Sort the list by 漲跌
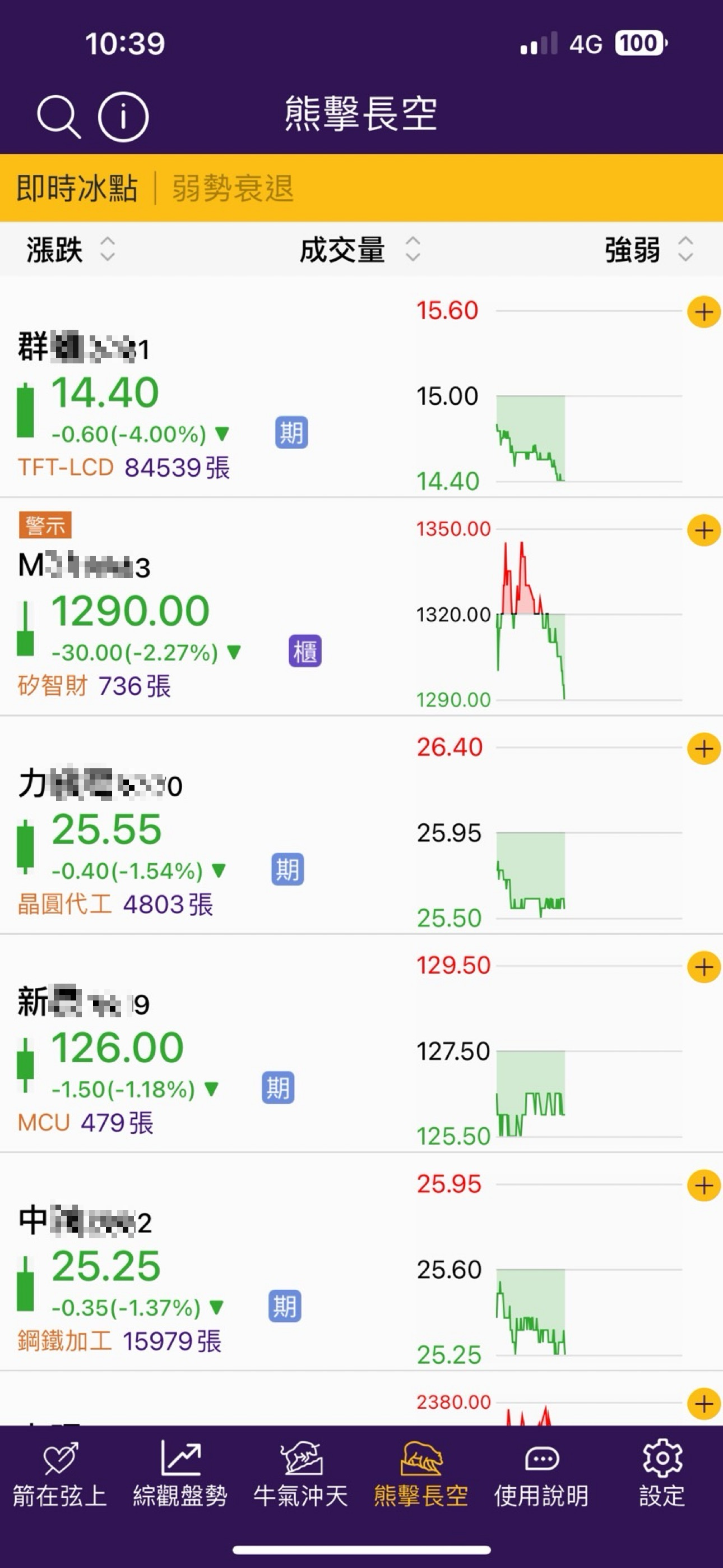 pos(71,250)
